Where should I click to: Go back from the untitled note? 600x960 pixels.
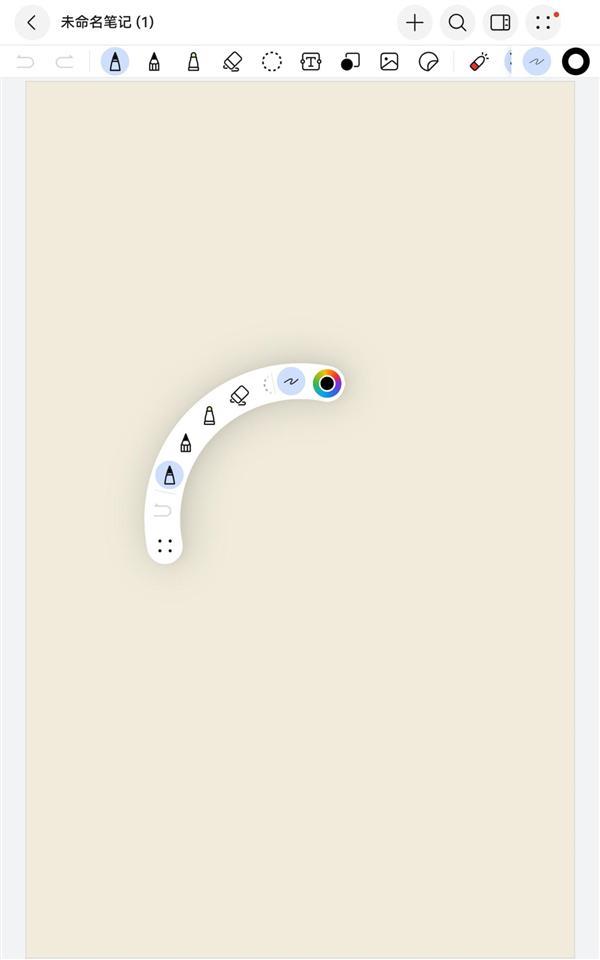[x=32, y=22]
